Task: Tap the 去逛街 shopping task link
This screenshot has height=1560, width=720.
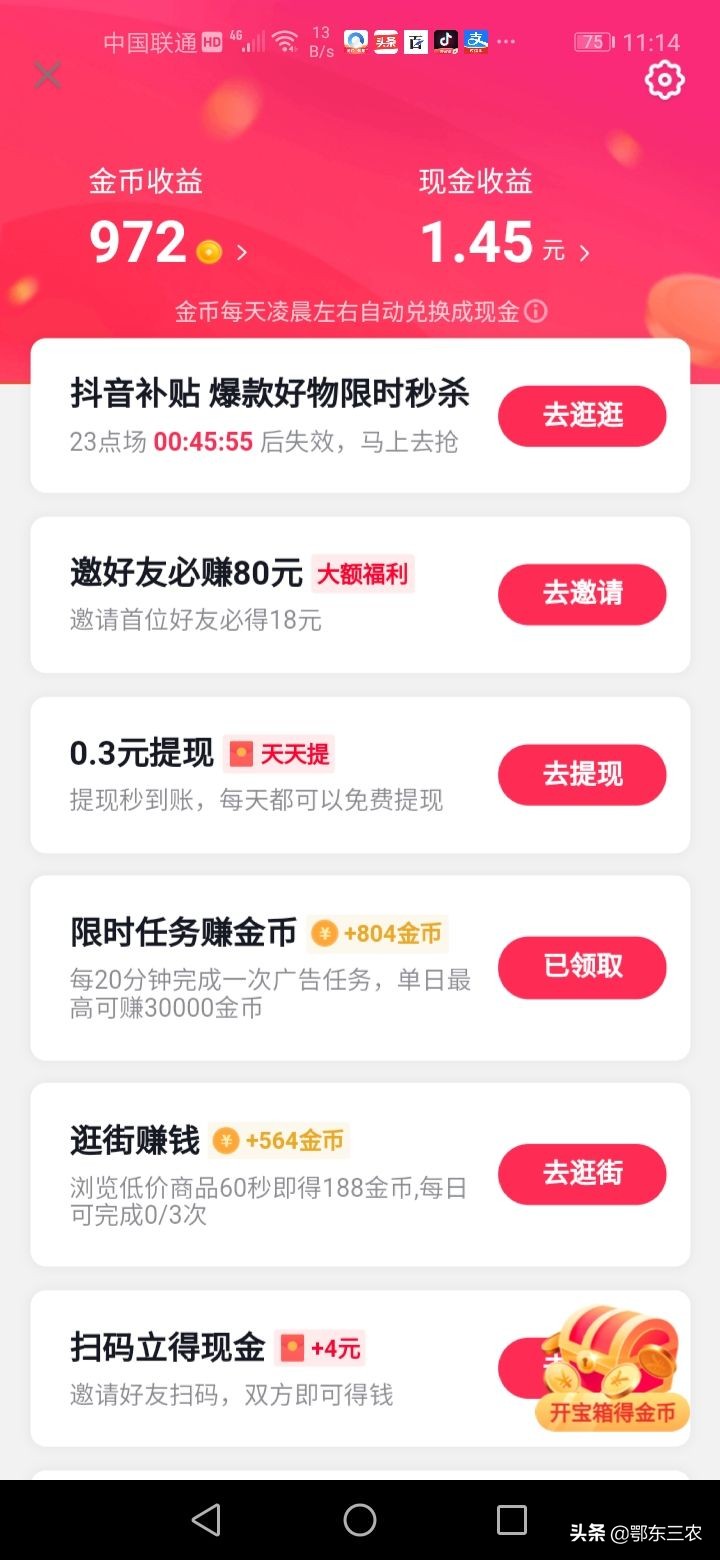Action: coord(581,1174)
